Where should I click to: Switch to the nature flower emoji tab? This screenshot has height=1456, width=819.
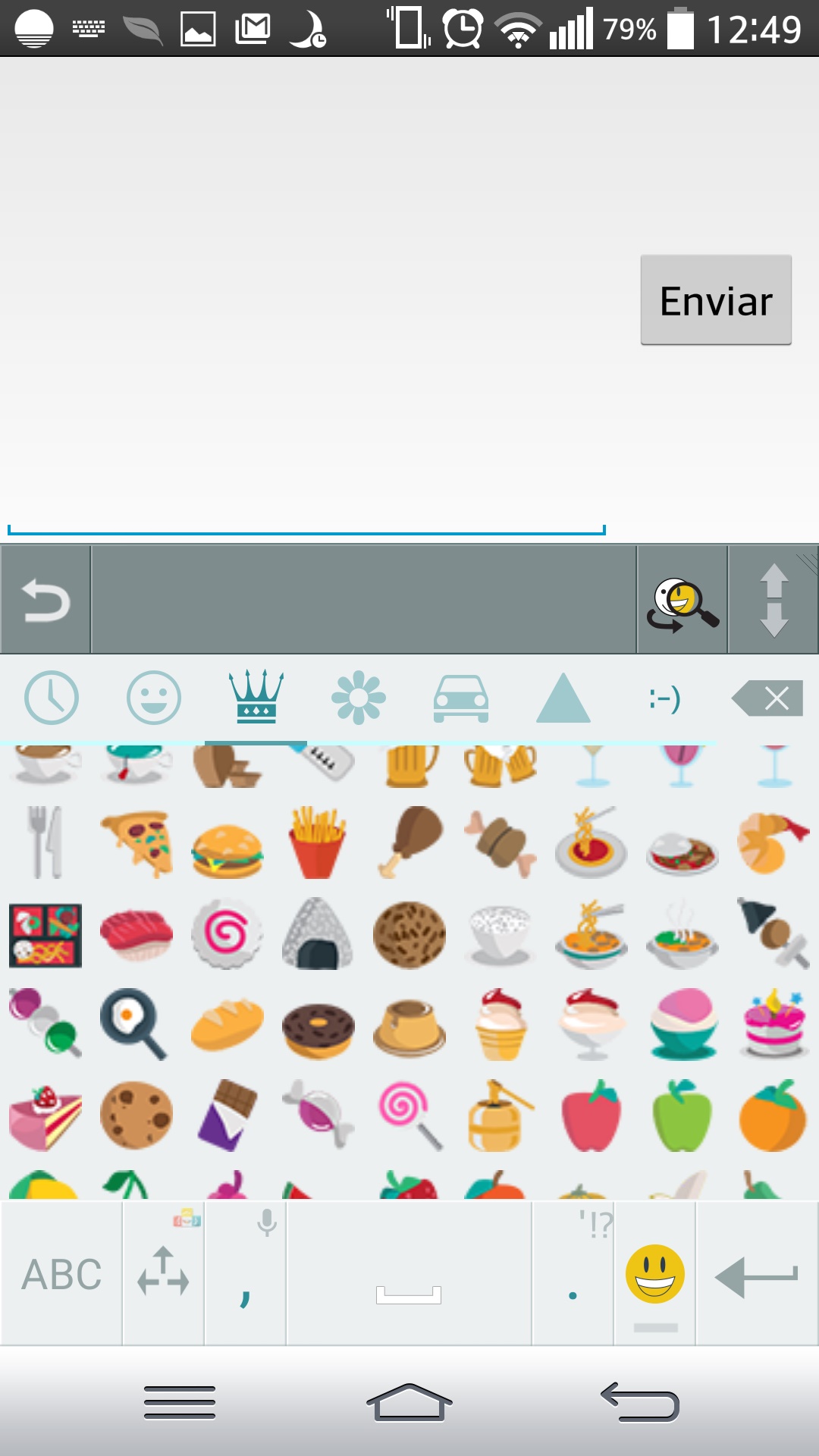pyautogui.click(x=359, y=698)
